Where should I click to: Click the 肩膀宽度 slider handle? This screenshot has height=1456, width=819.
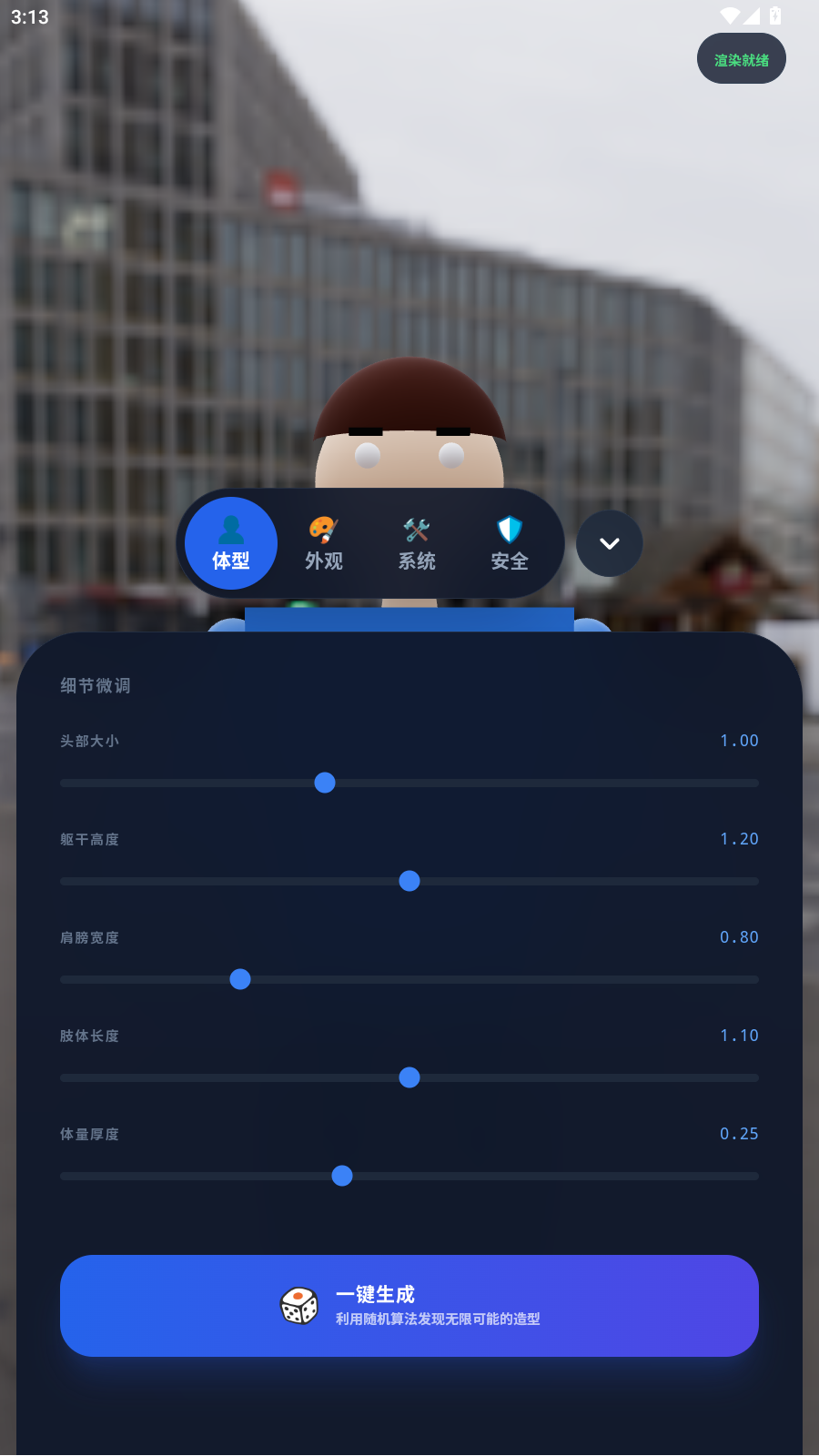point(239,979)
